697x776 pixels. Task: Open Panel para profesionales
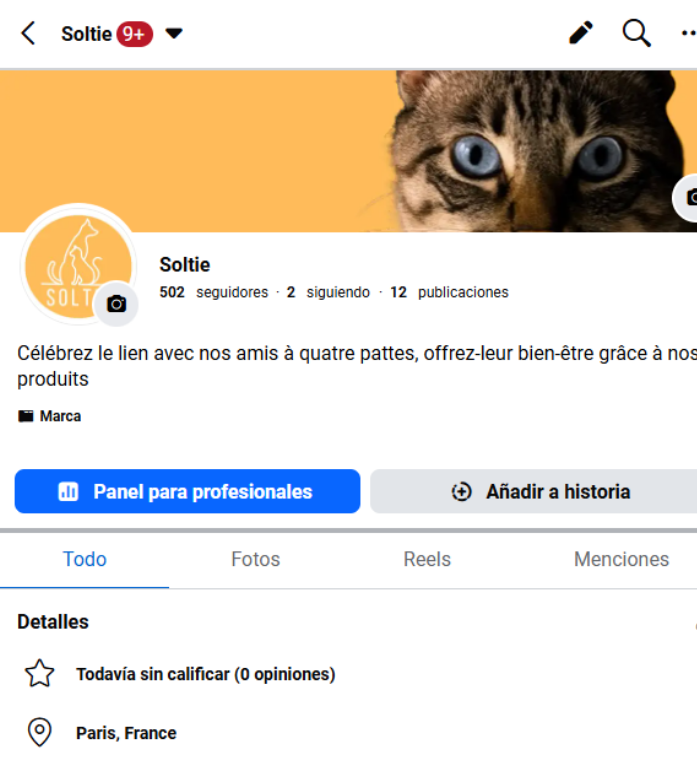pyautogui.click(x=187, y=492)
